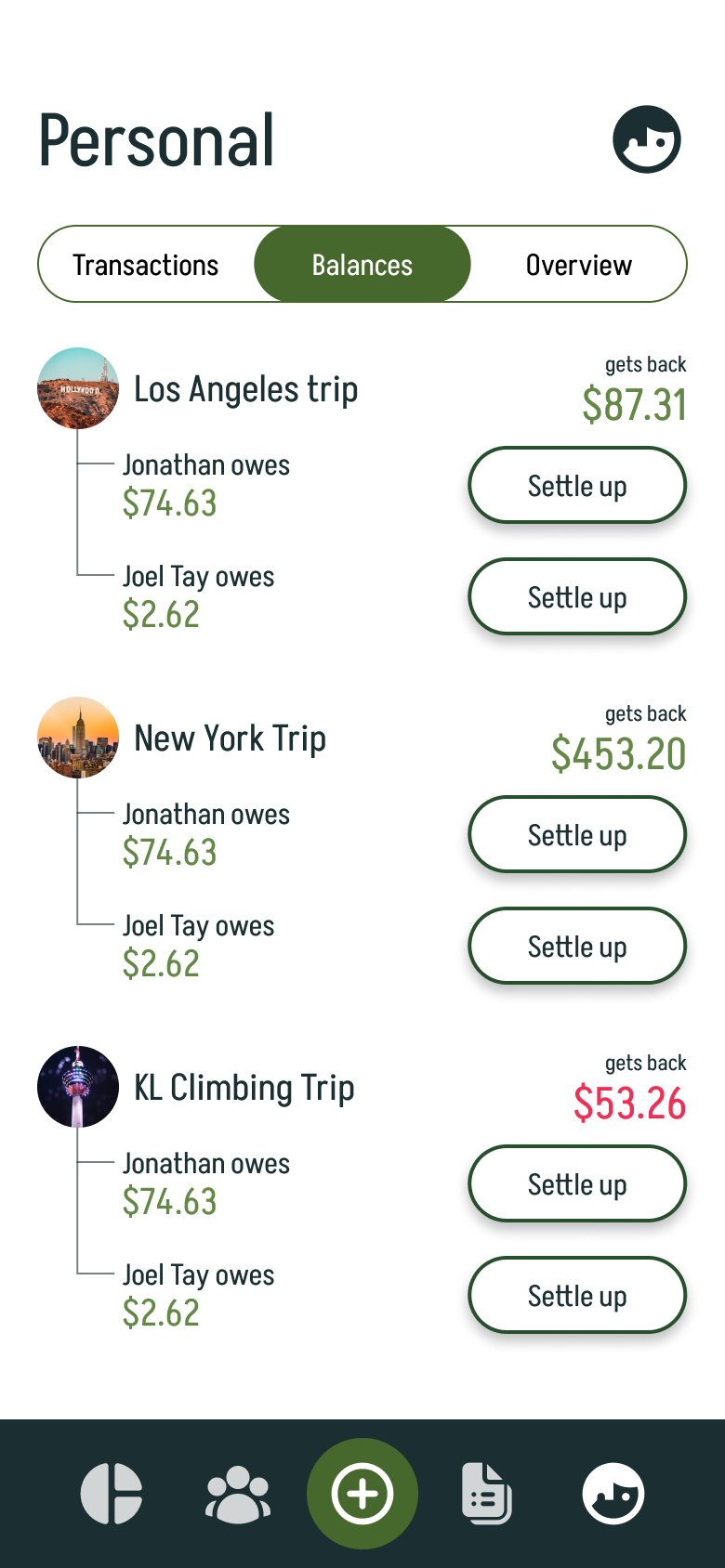Settle up with Jonathan for New York Trip
The width and height of the screenshot is (725, 1568).
point(577,835)
